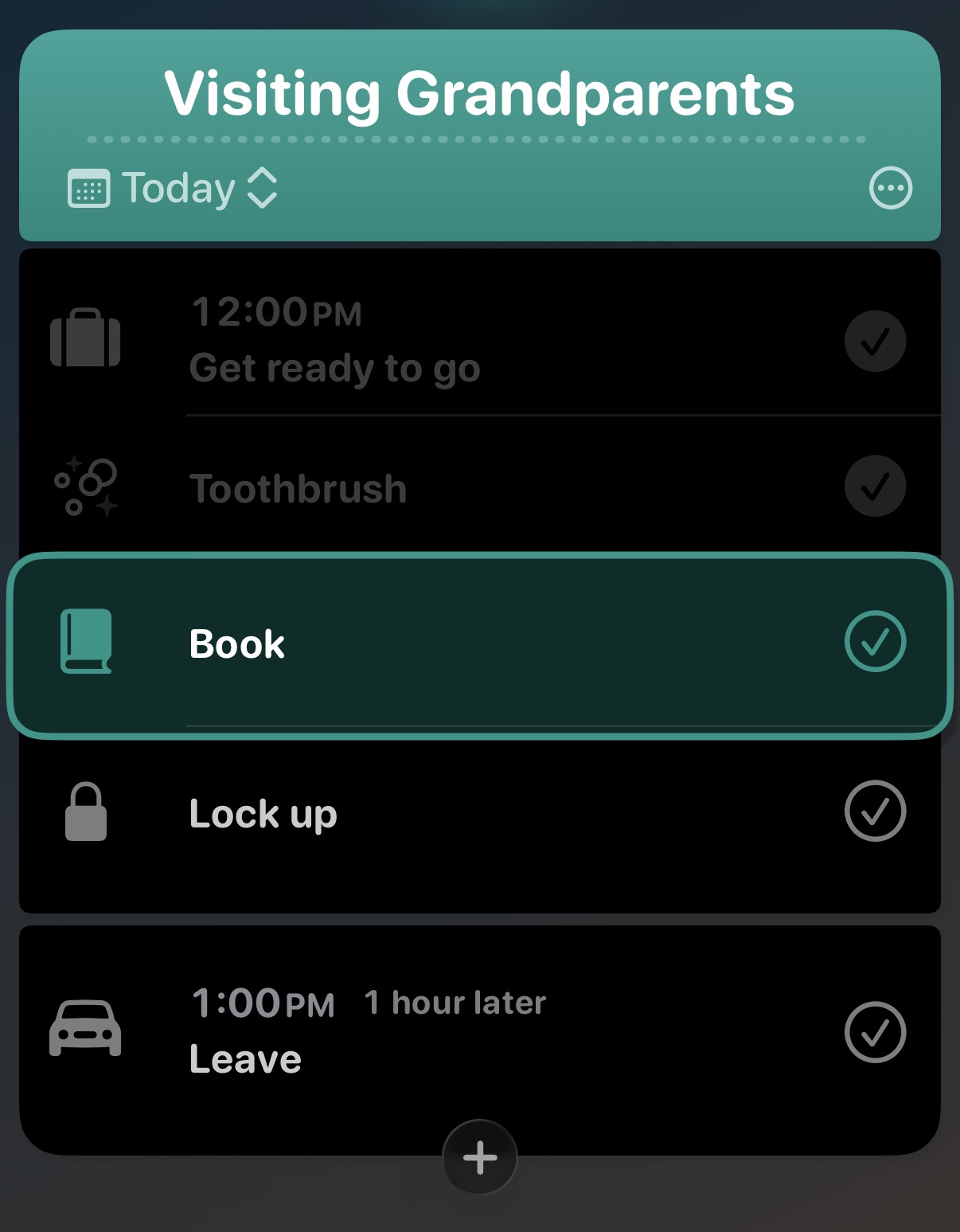Uncheck the Get ready to go task
The image size is (960, 1232).
point(875,341)
